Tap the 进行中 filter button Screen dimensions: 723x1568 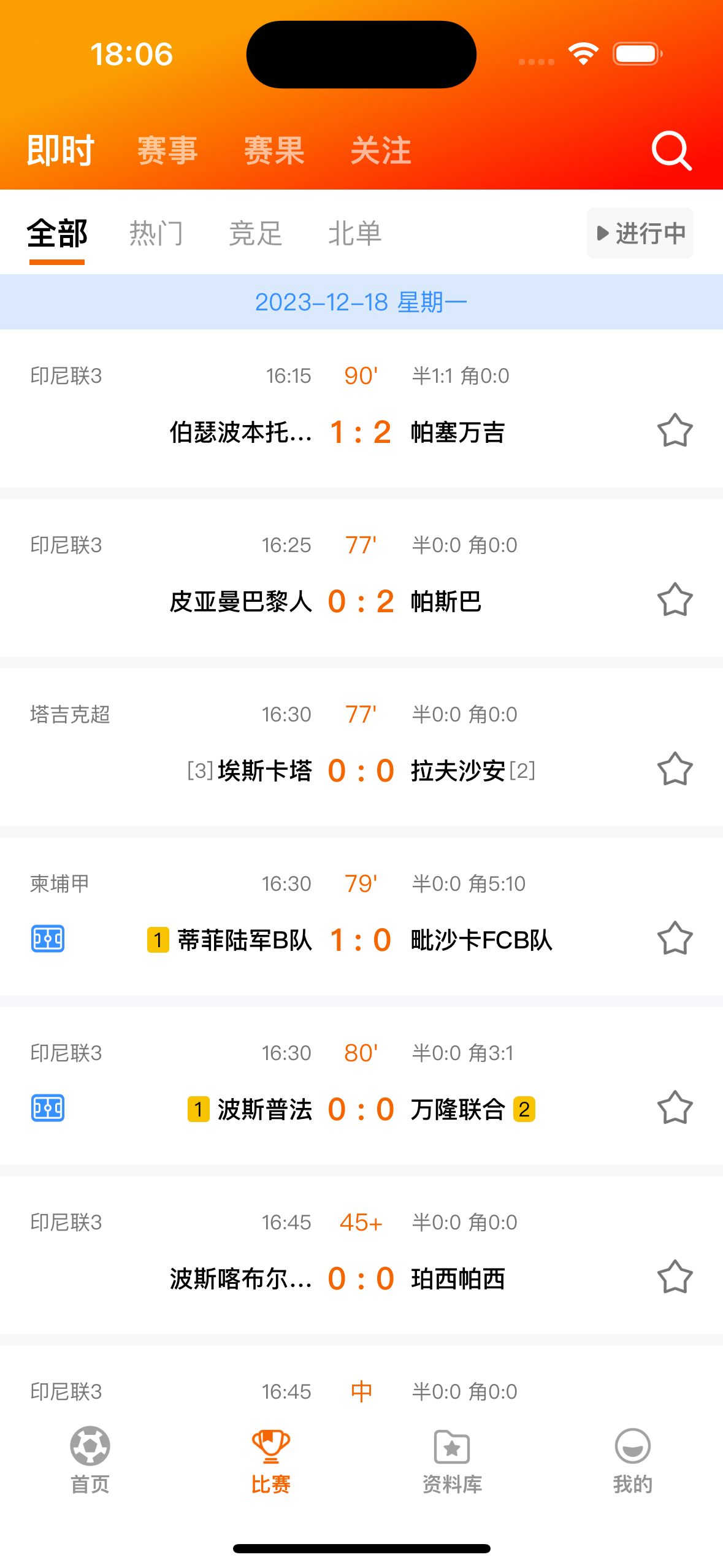click(x=640, y=234)
